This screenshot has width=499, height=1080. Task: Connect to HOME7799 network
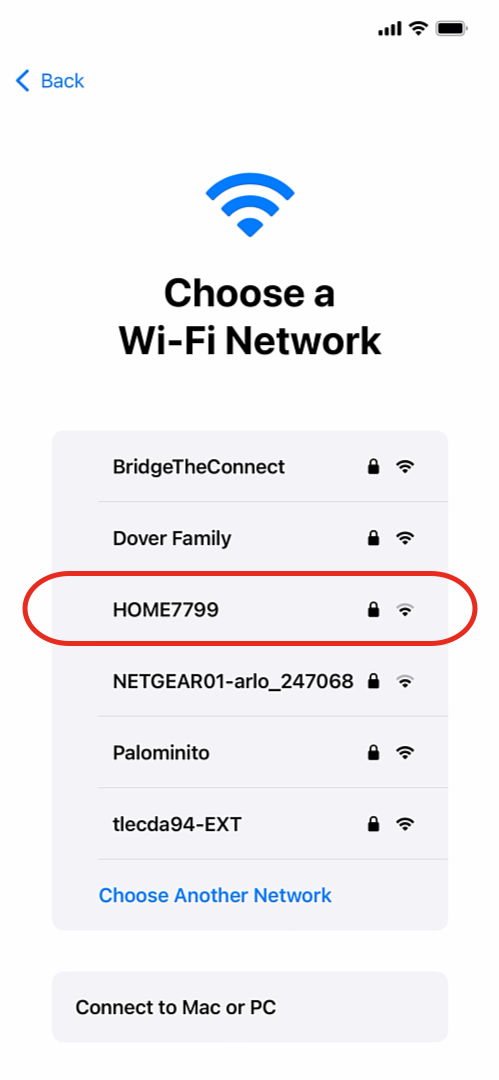coord(250,610)
